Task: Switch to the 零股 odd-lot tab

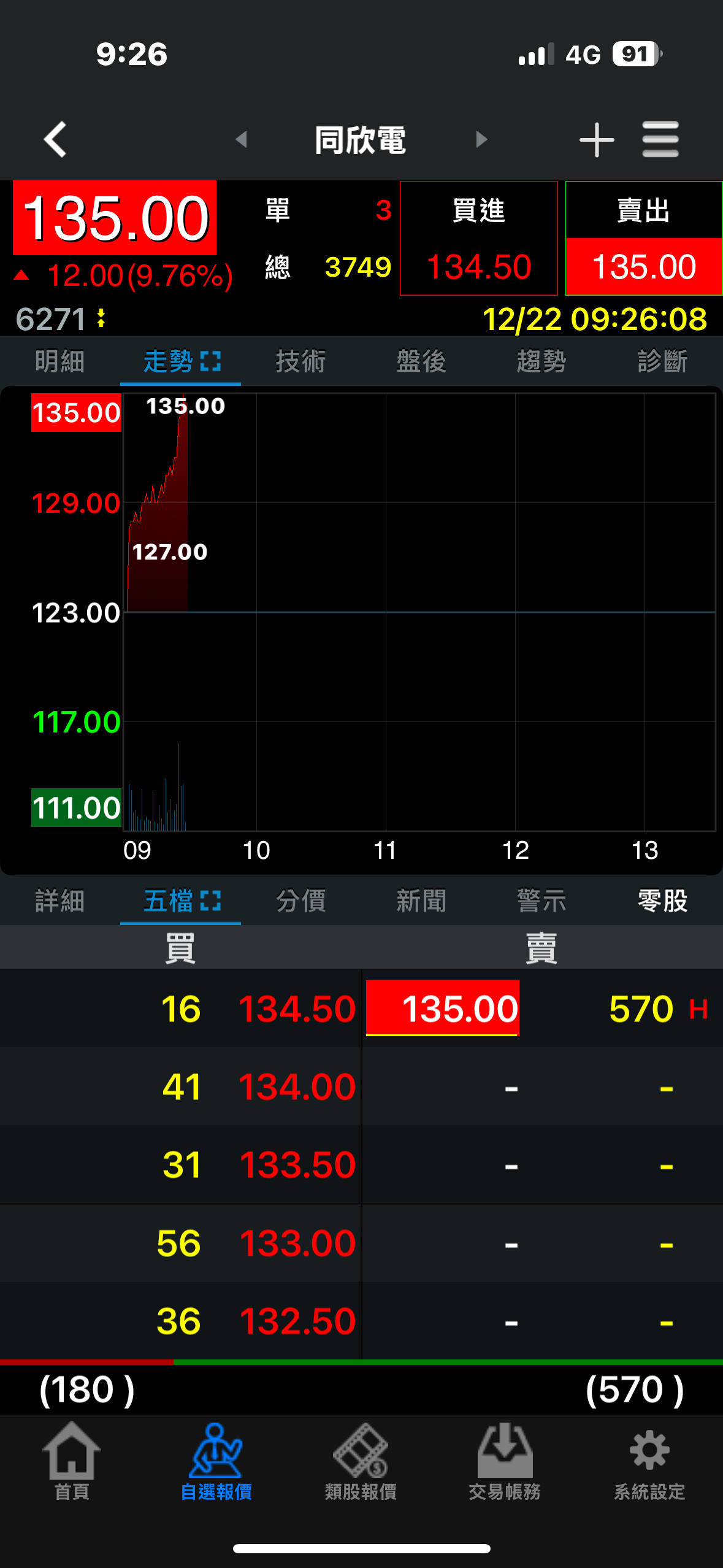Action: click(661, 900)
